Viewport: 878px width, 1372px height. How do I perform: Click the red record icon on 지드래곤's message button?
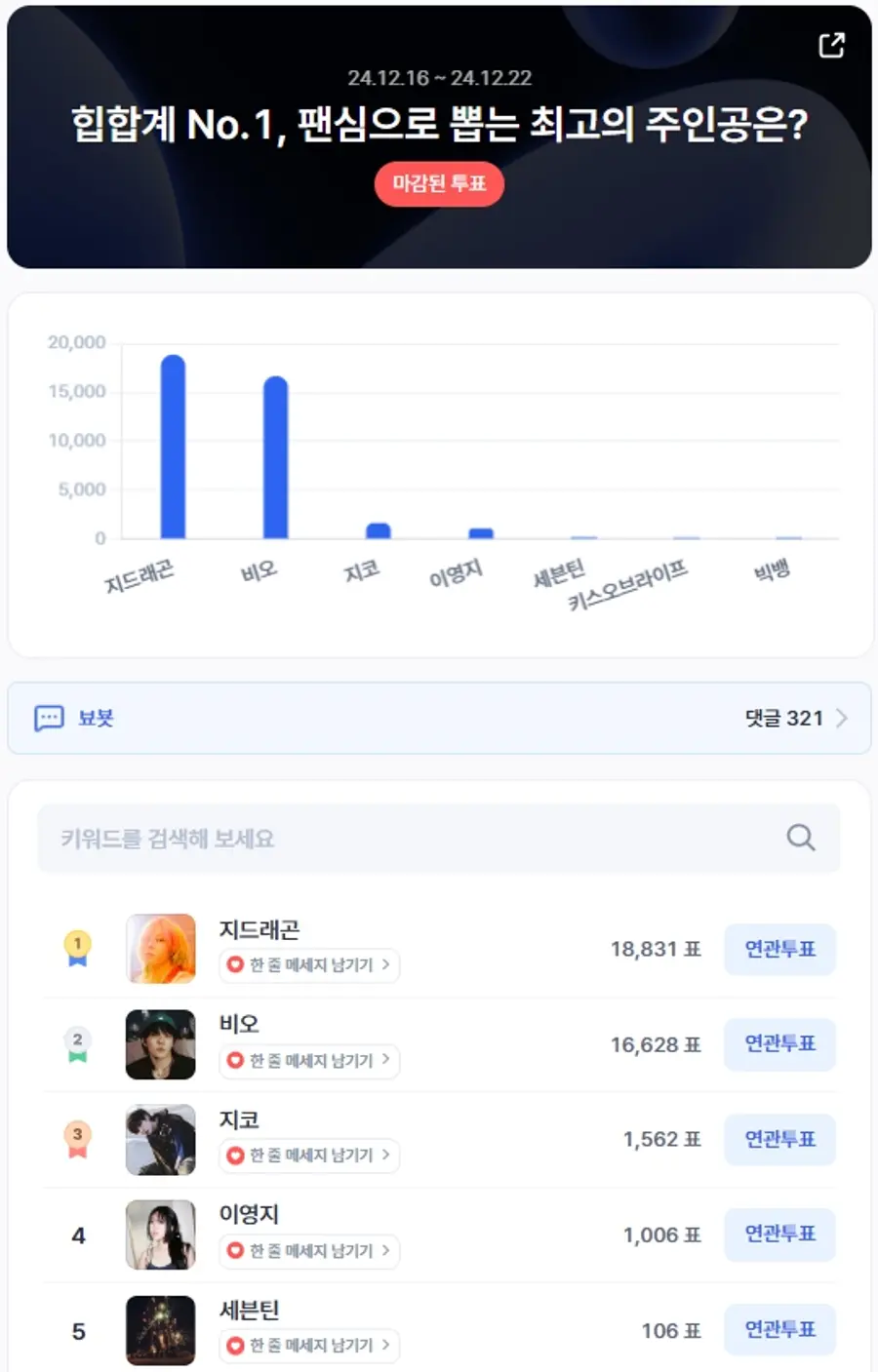(x=235, y=965)
